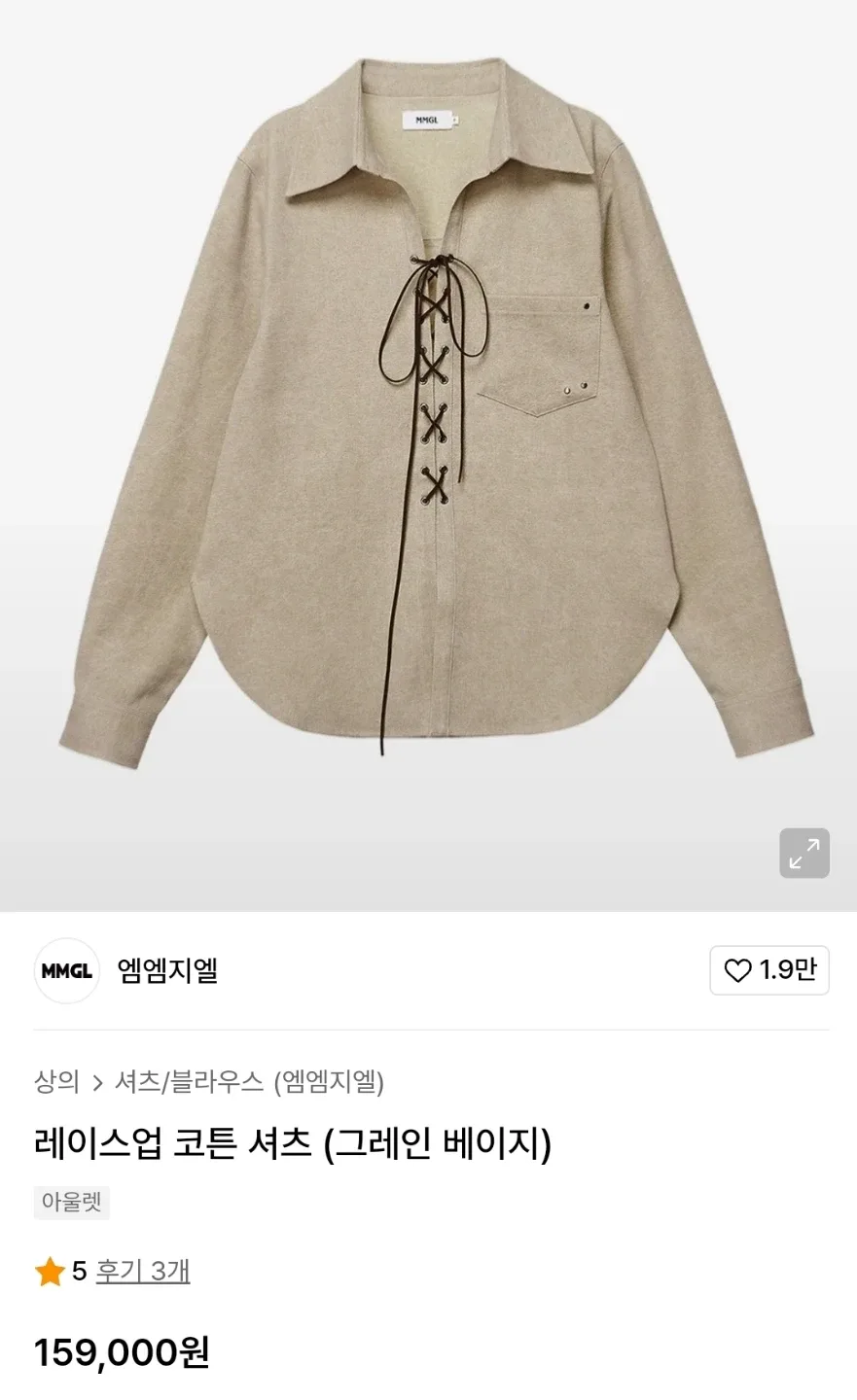Image resolution: width=857 pixels, height=1400 pixels.
Task: Go to the 상의 category
Action: pos(56,1082)
